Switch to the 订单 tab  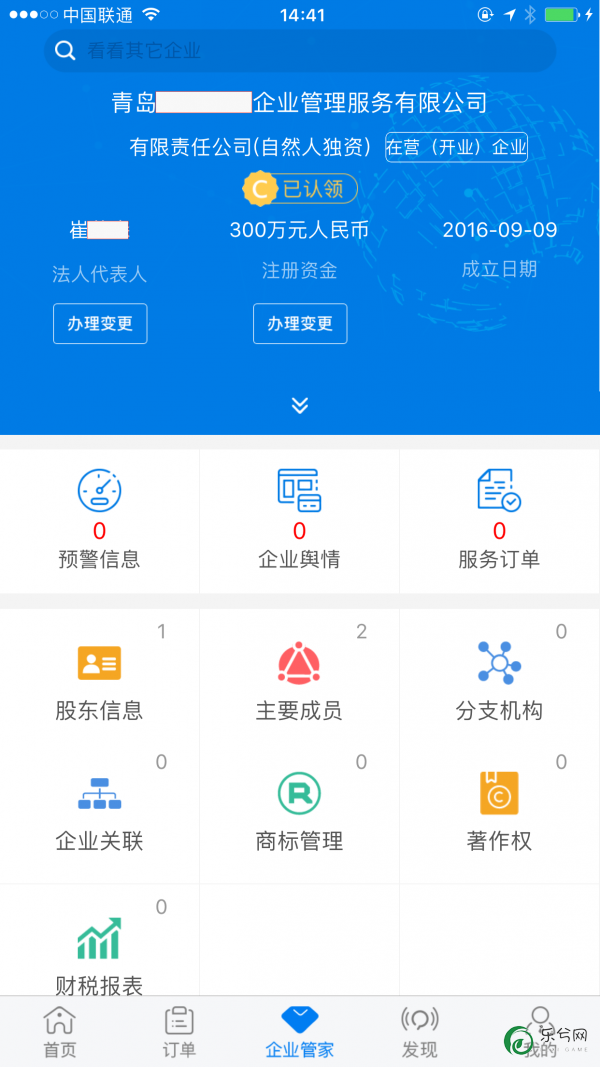(180, 1032)
